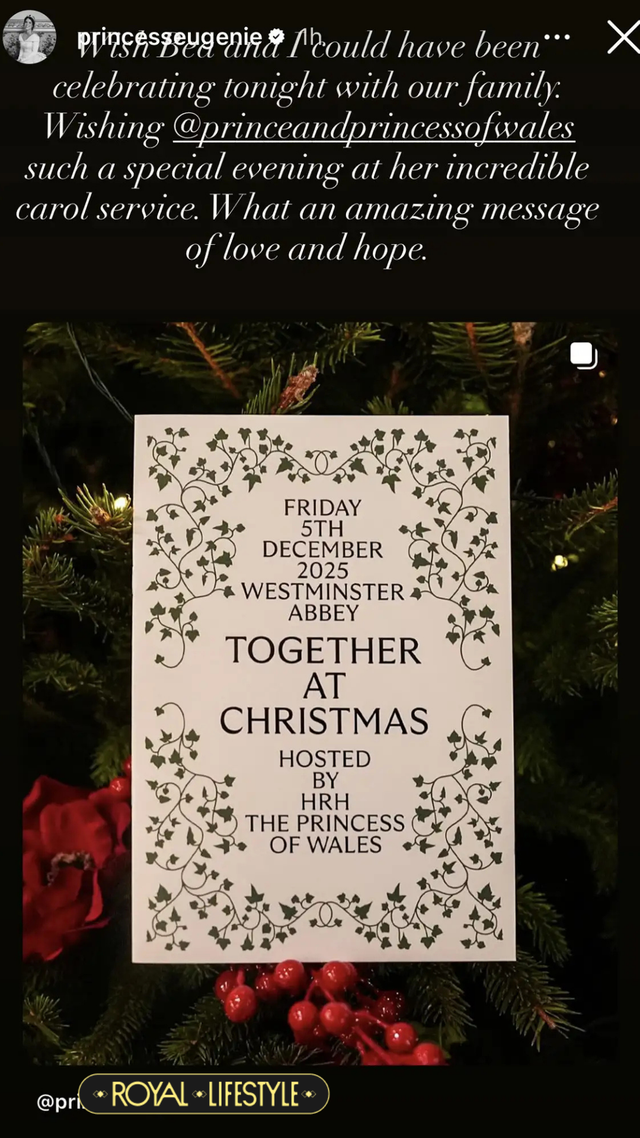
Task: Close the story viewer
Action: 622,38
